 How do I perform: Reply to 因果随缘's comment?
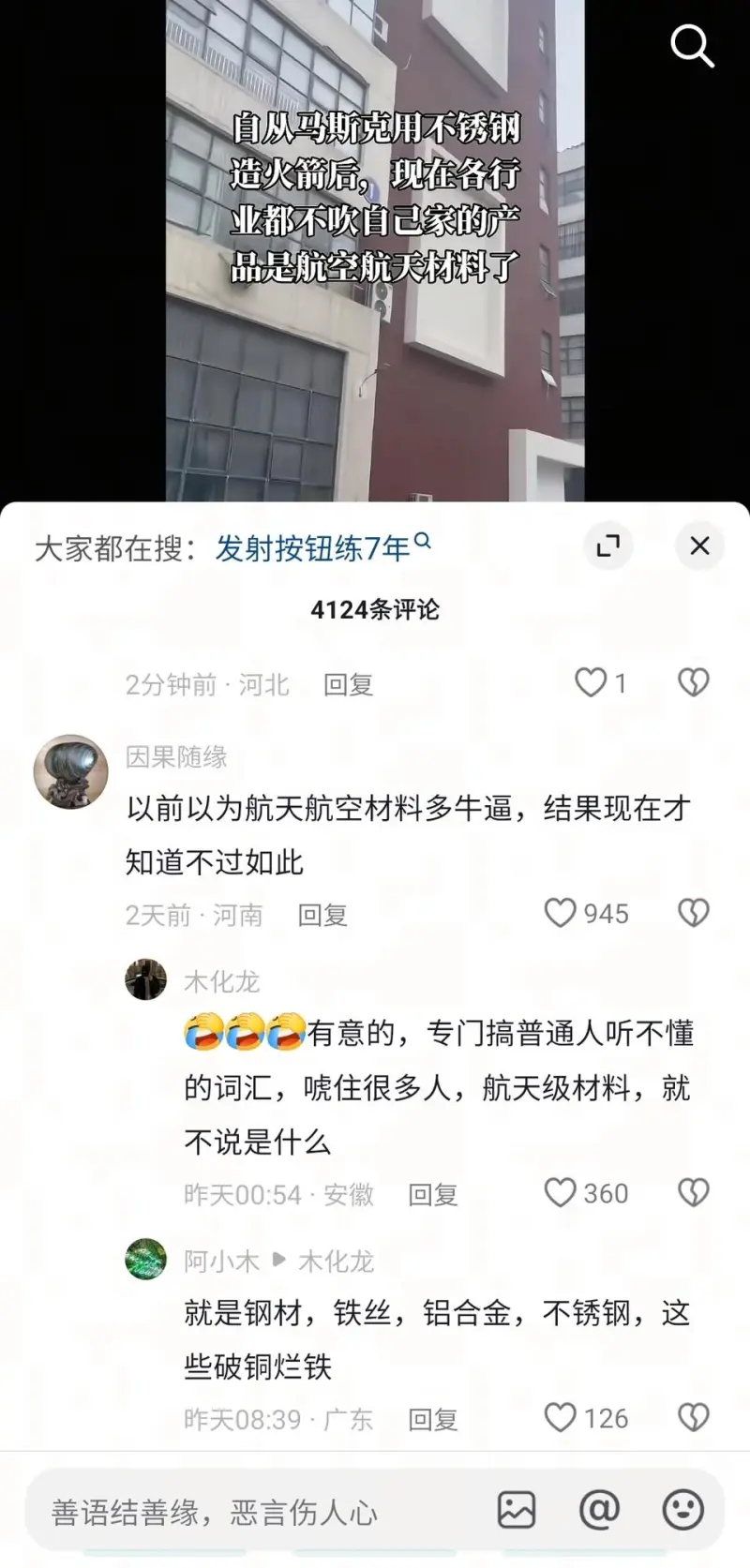click(322, 915)
